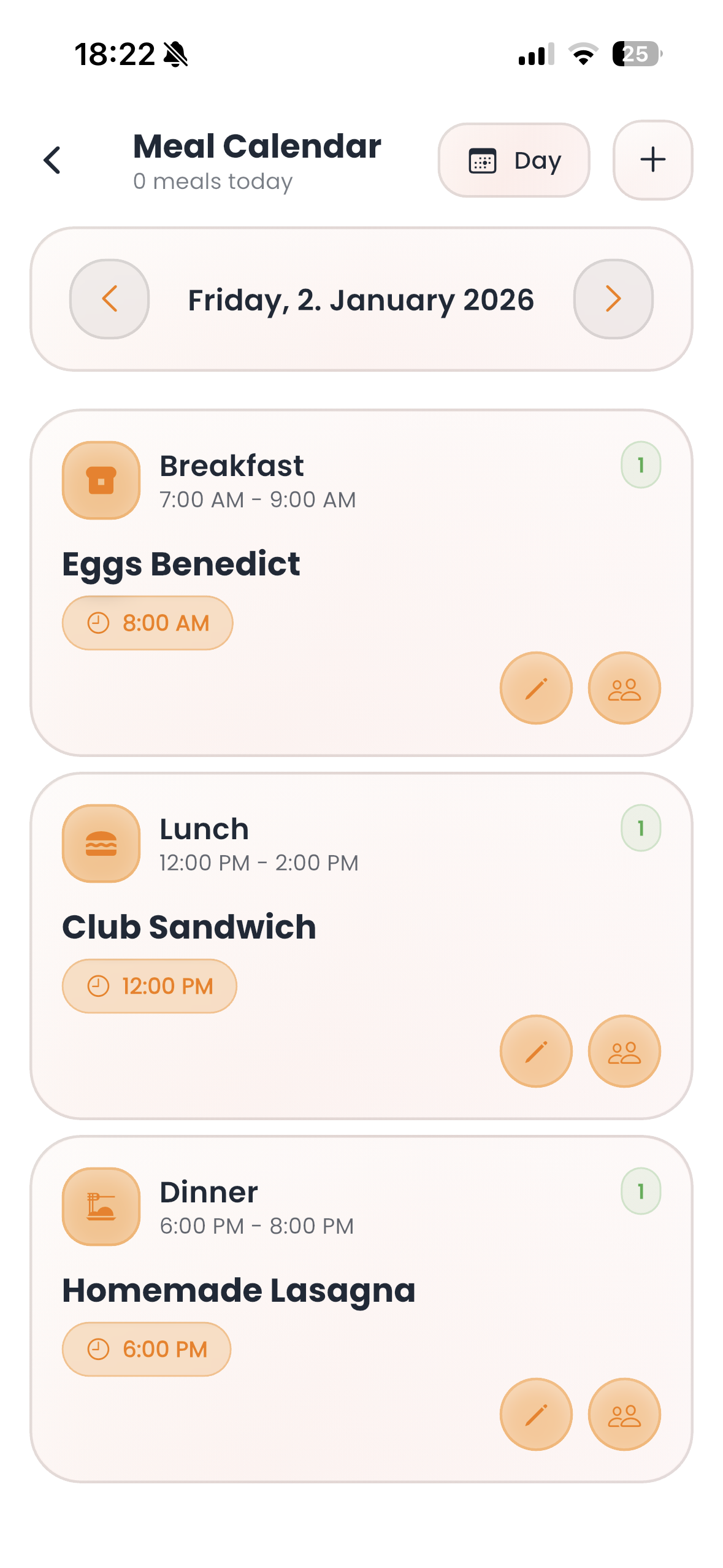Open the Day view selector

pos(513,160)
